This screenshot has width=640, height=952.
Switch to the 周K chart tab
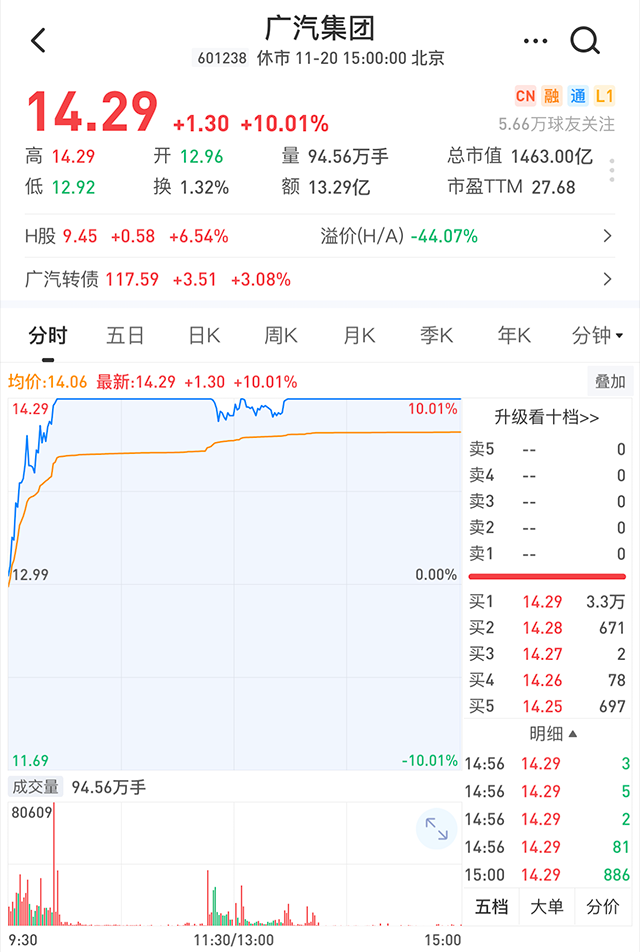pos(281,336)
